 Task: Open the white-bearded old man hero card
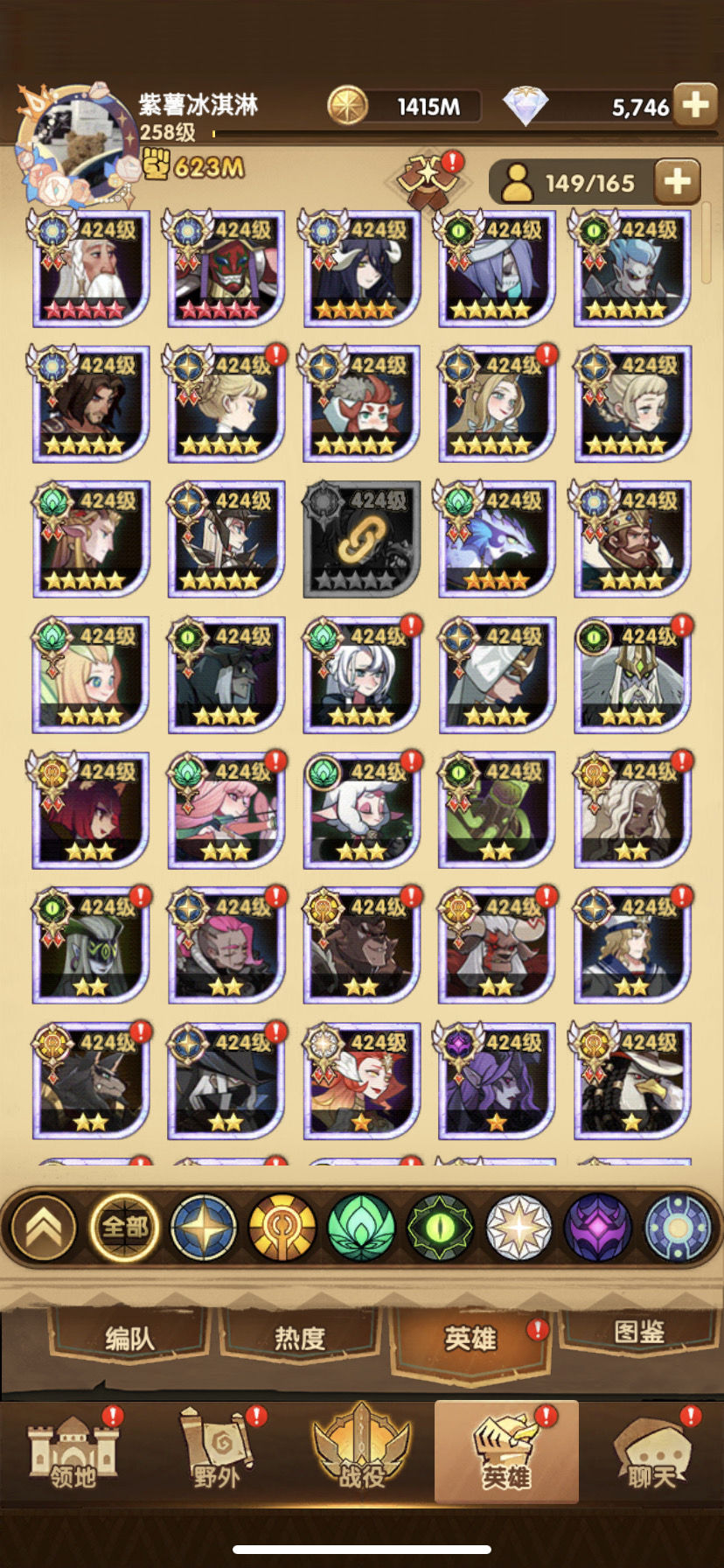[x=91, y=269]
